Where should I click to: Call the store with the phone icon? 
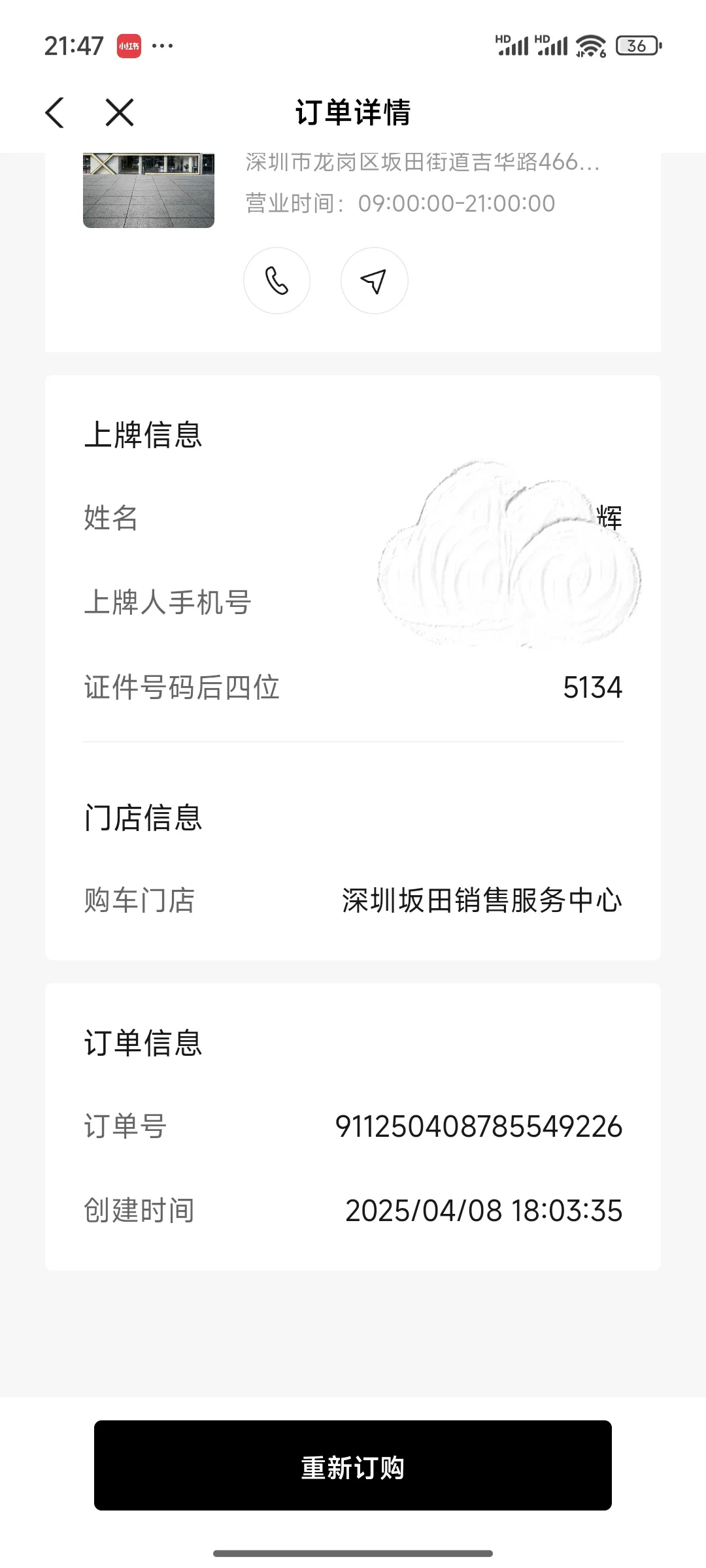[277, 281]
